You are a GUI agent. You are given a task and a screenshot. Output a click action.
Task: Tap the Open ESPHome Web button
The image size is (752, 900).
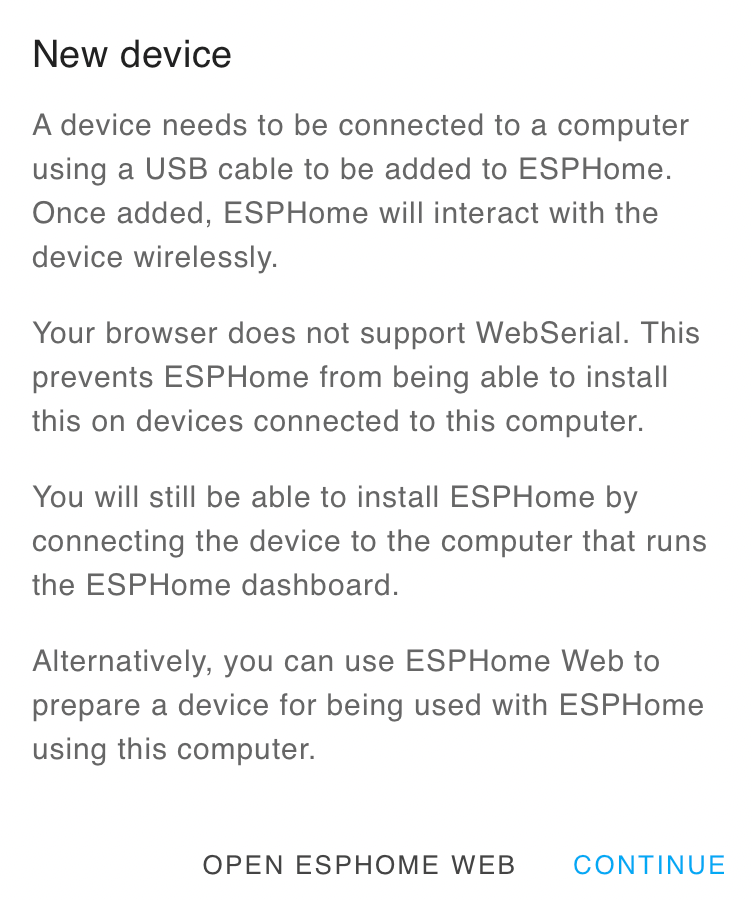(x=359, y=865)
